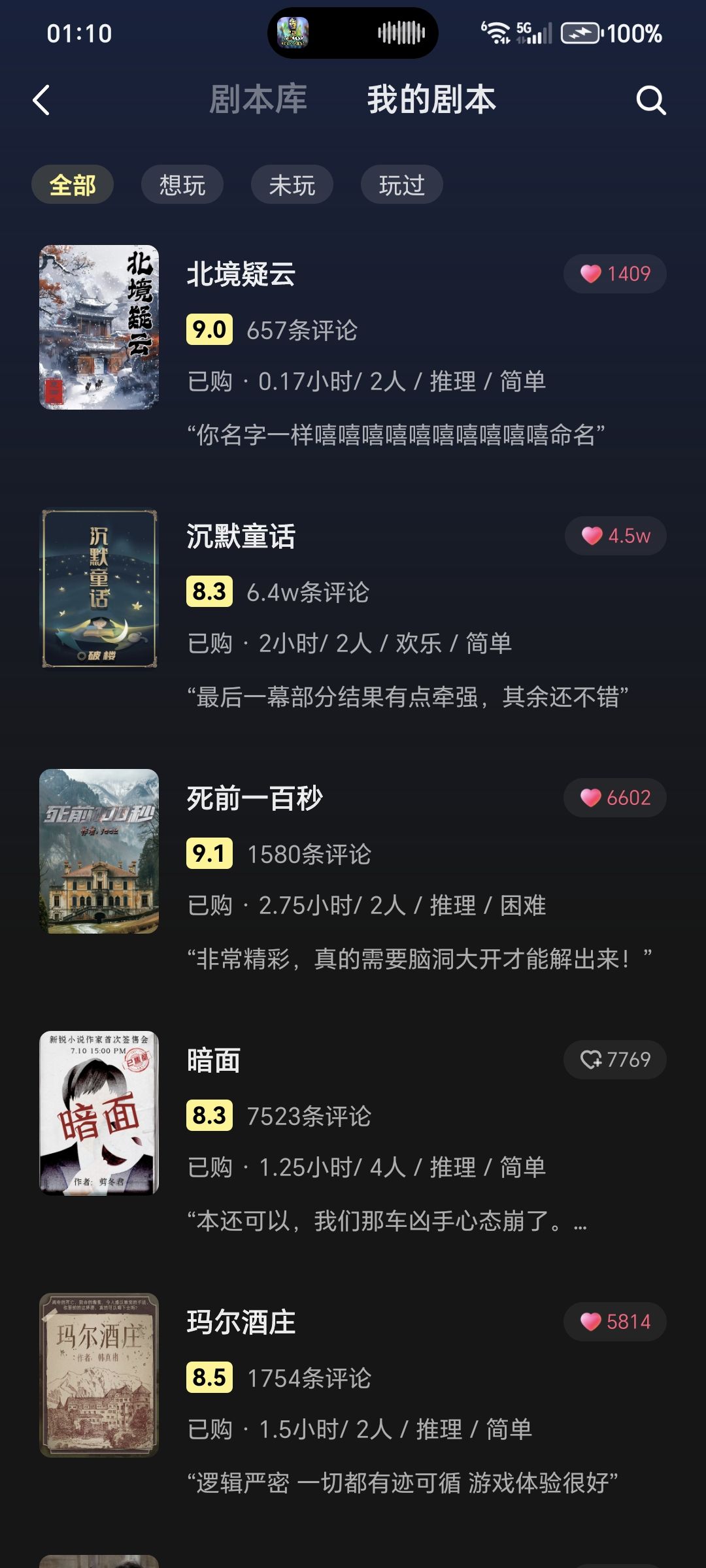This screenshot has height=1568, width=706.
Task: View the 死前一百秒 script
Action: point(255,798)
